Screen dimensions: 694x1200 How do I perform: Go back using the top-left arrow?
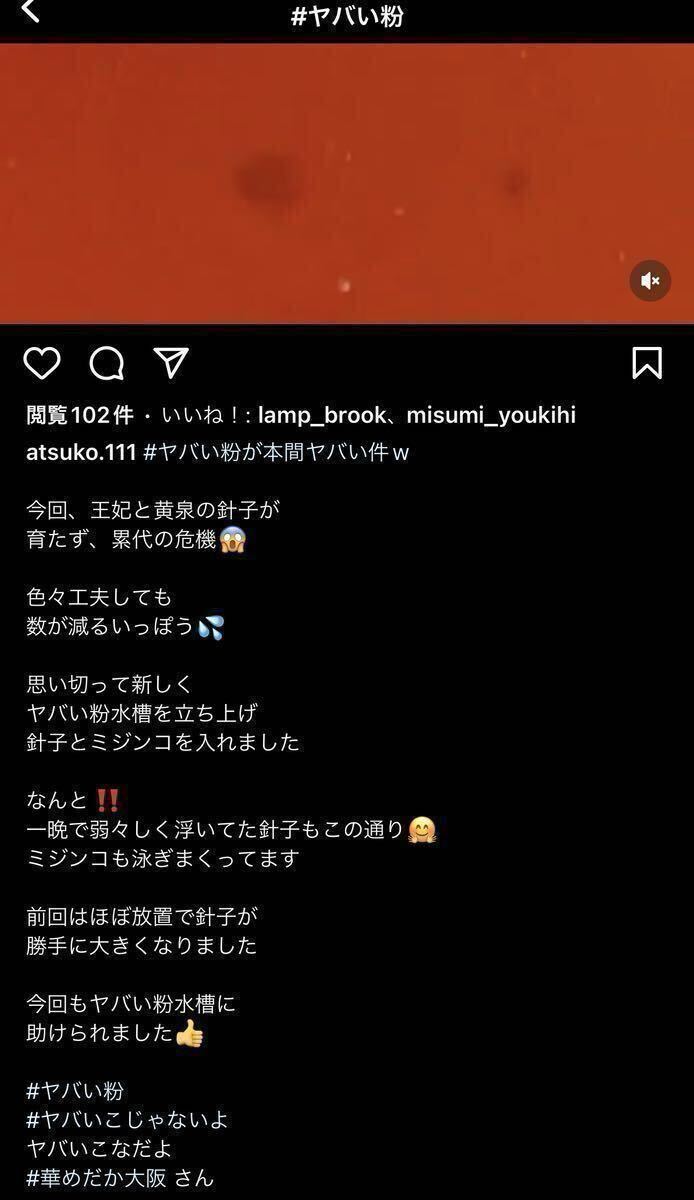tap(31, 12)
